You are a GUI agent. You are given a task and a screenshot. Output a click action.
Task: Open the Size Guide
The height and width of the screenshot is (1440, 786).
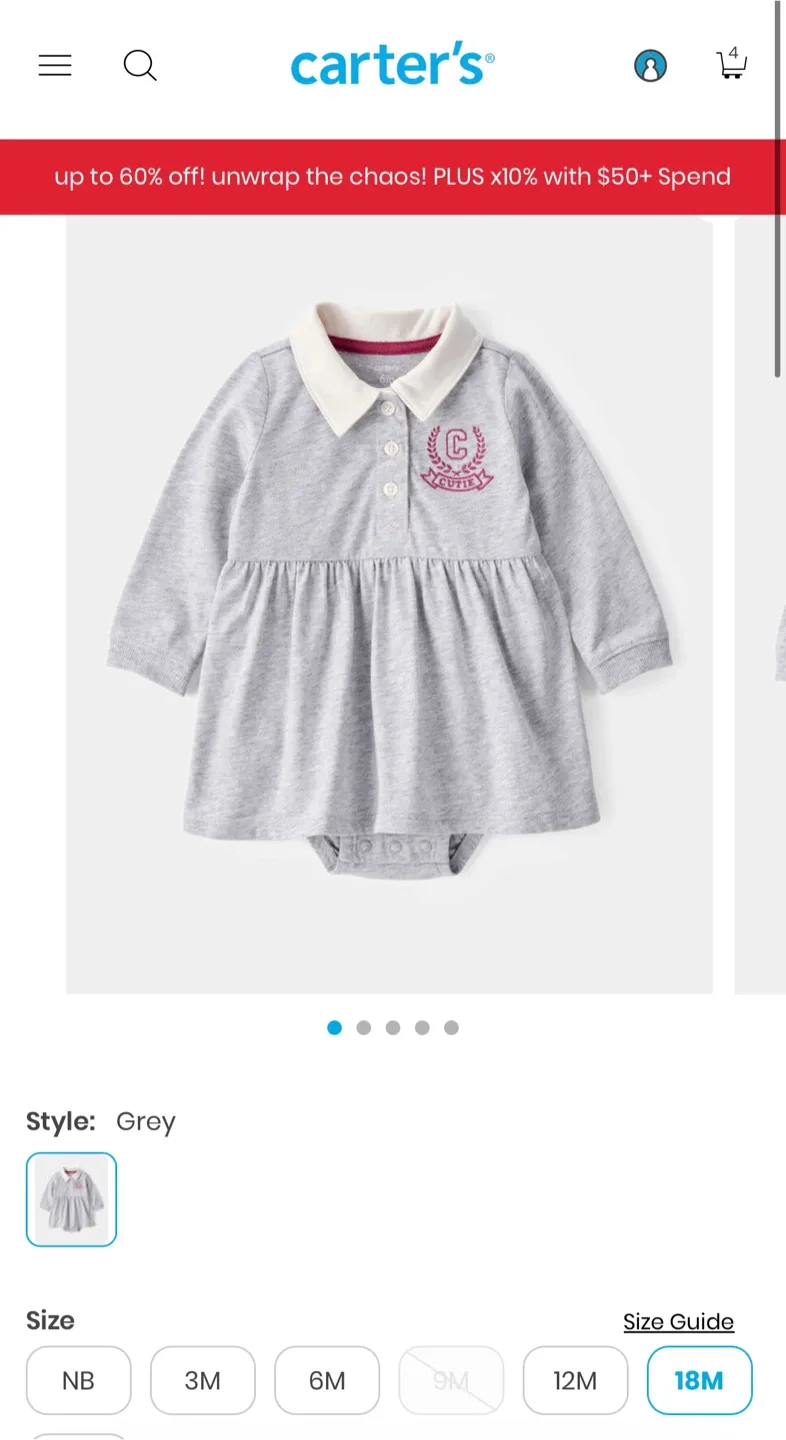[x=678, y=1321]
